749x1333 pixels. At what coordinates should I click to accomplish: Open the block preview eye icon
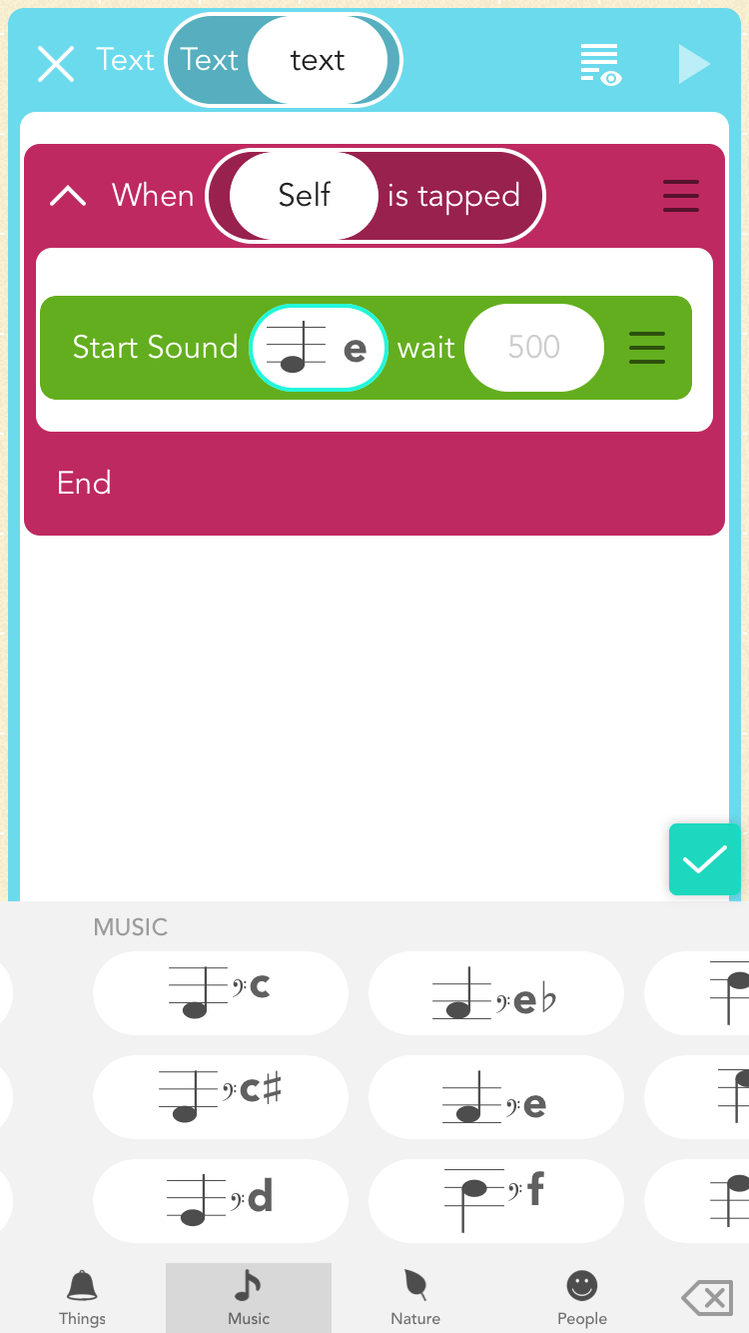pos(601,64)
